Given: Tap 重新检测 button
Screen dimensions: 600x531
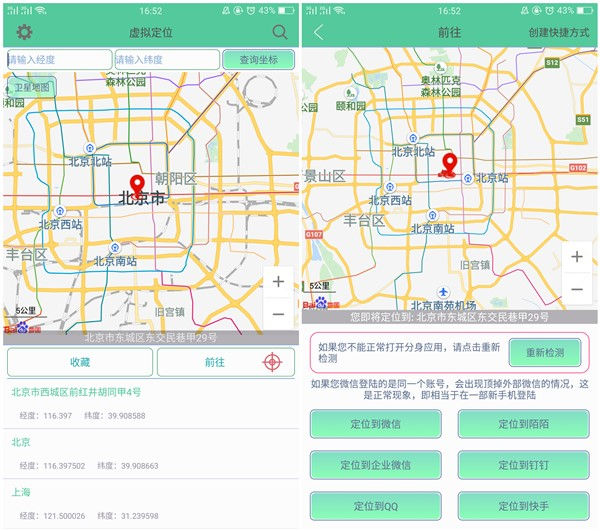Looking at the screenshot, I should pyautogui.click(x=545, y=353).
